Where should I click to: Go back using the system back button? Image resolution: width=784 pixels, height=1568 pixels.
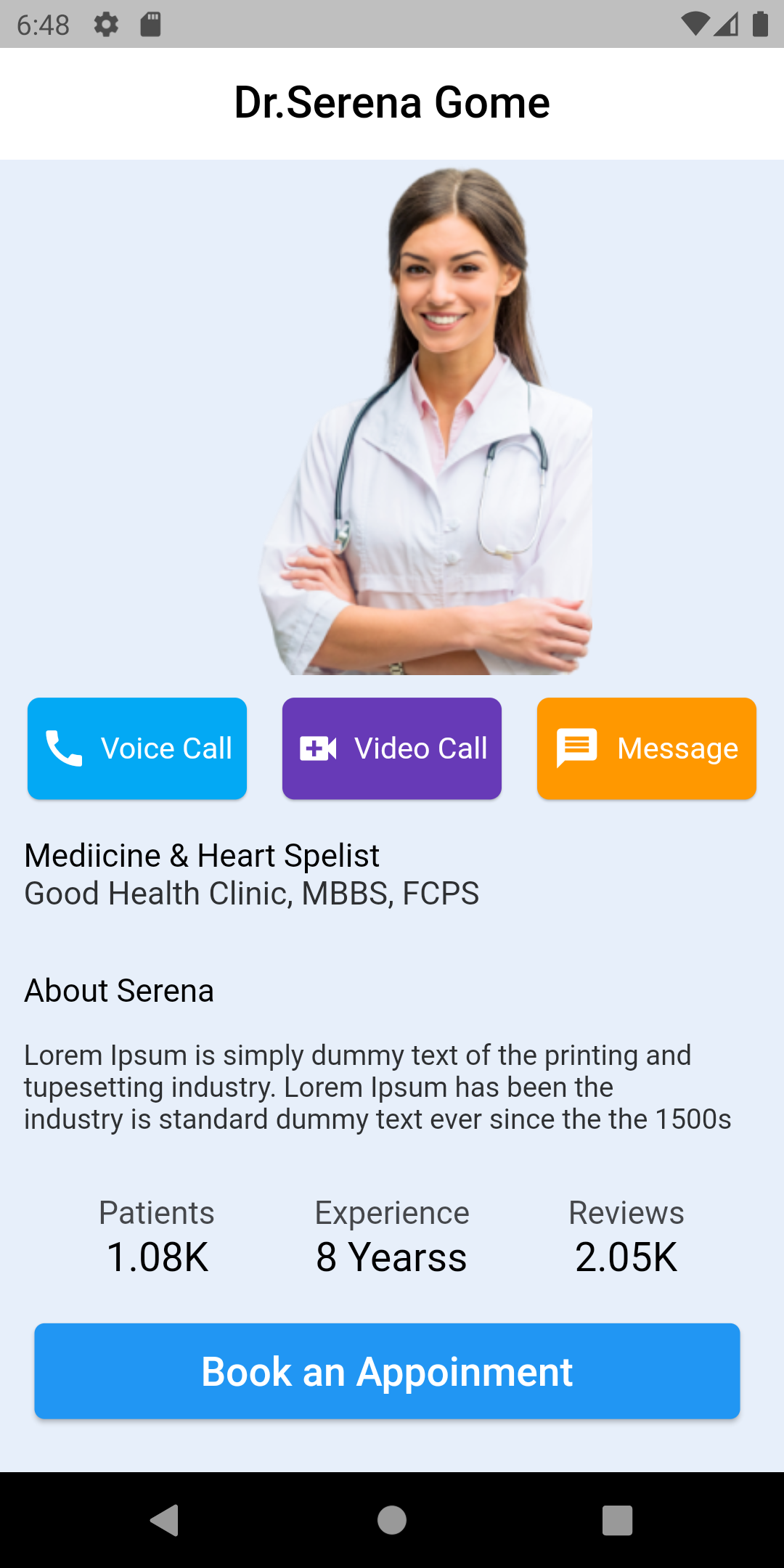[165, 1519]
